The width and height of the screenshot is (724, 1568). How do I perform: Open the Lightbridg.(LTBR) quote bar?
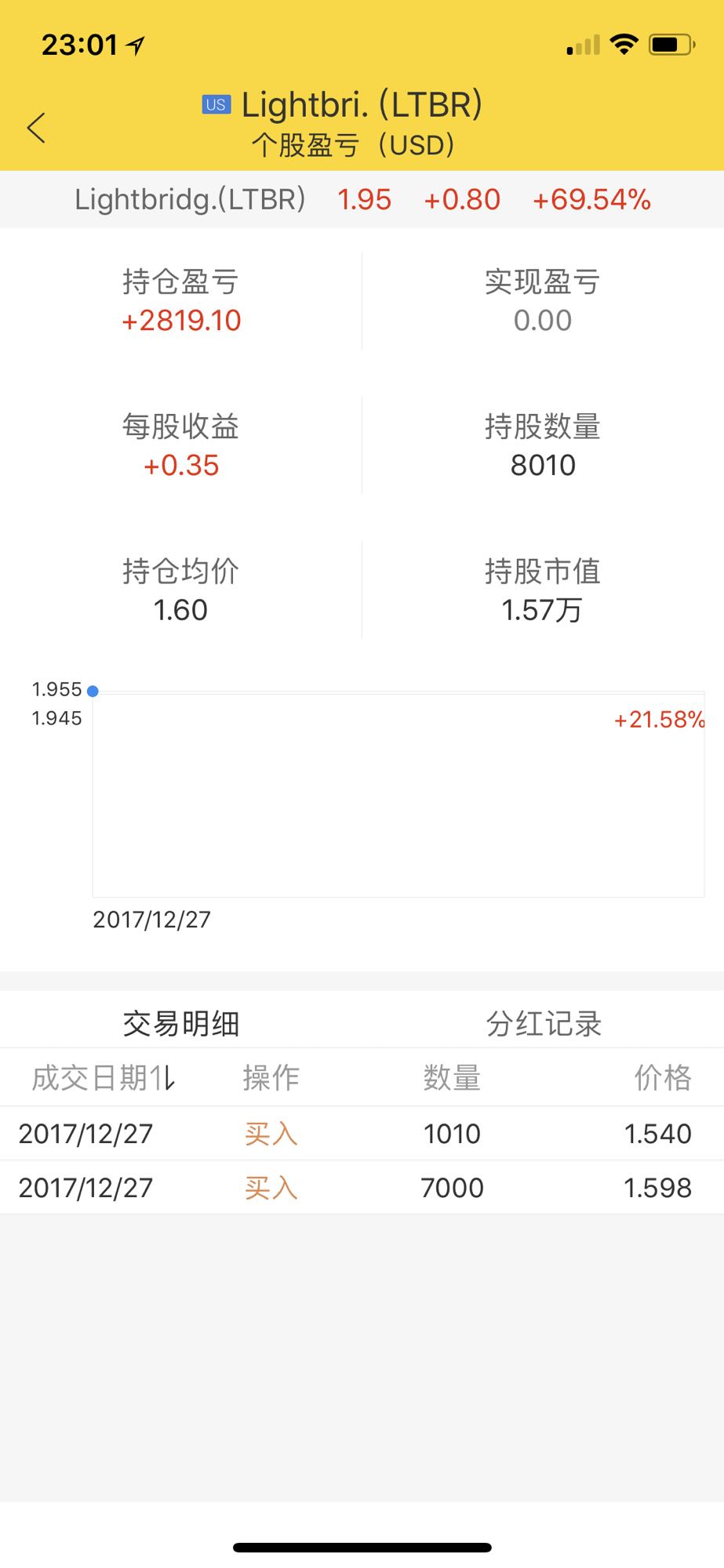pos(362,199)
